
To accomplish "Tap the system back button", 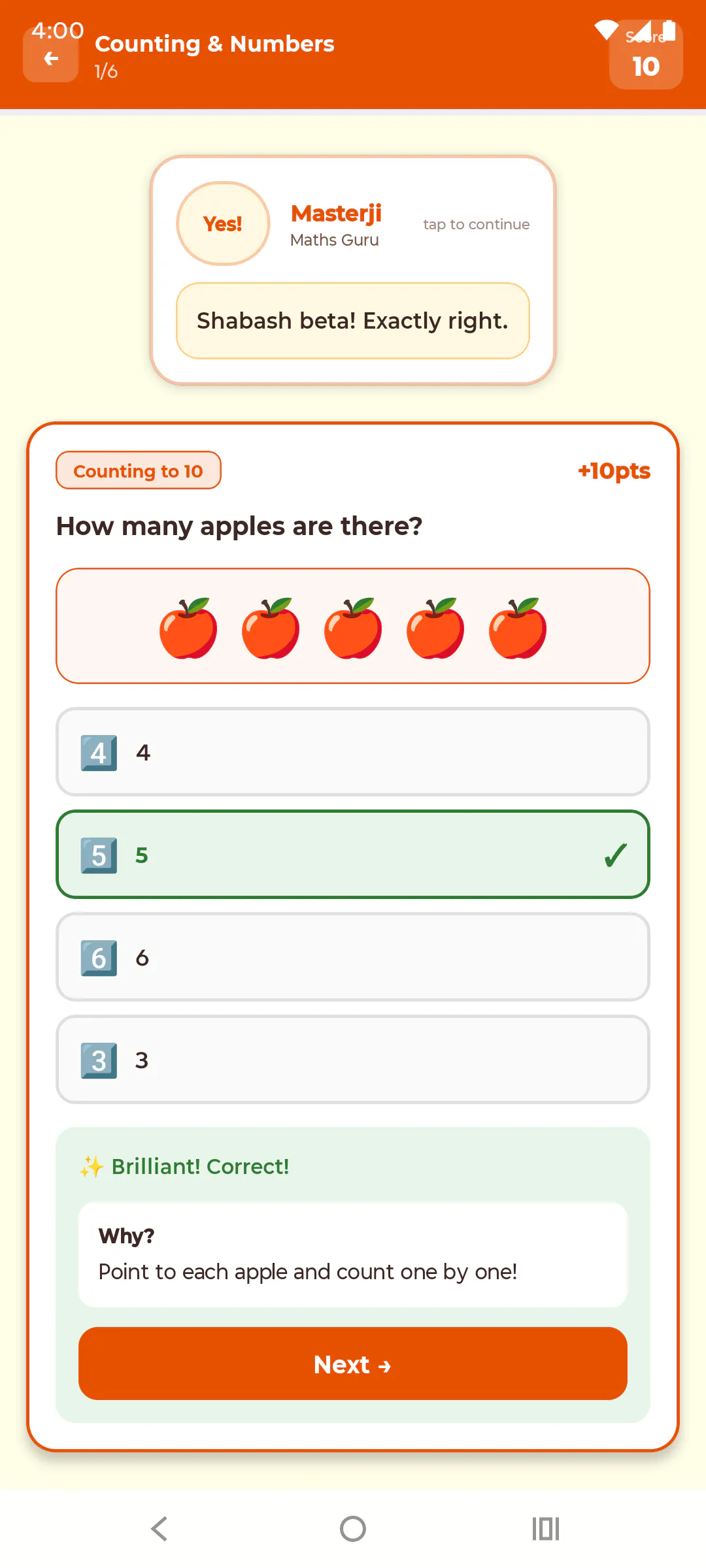I will [160, 1529].
